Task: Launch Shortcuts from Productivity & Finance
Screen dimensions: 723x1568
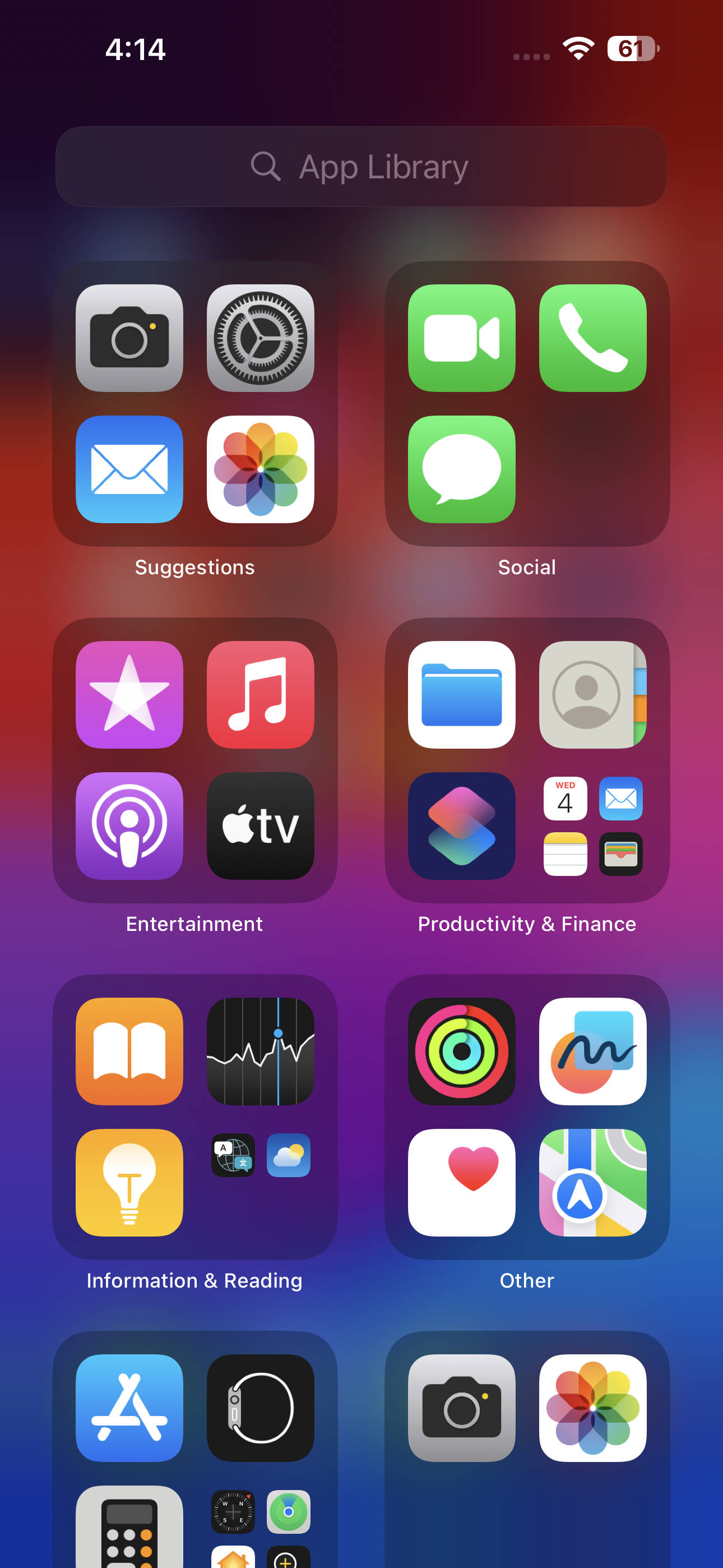Action: (461, 827)
